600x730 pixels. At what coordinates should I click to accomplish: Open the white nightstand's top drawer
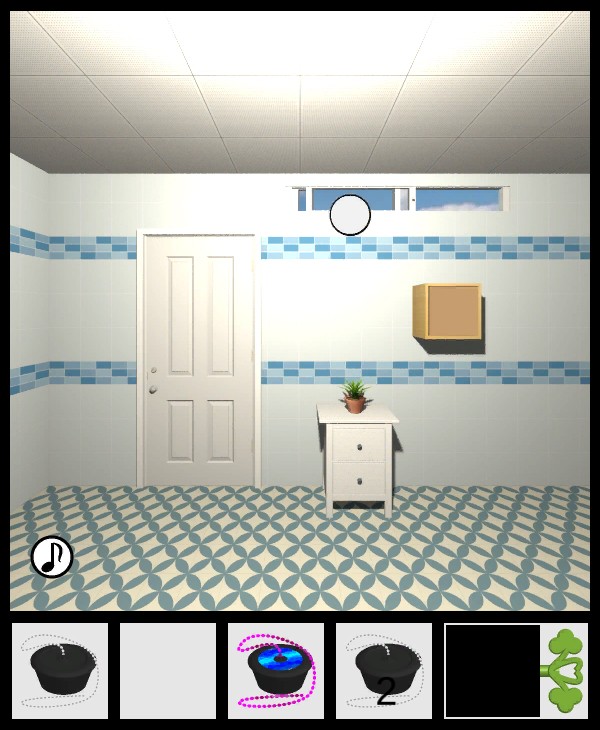tap(358, 443)
